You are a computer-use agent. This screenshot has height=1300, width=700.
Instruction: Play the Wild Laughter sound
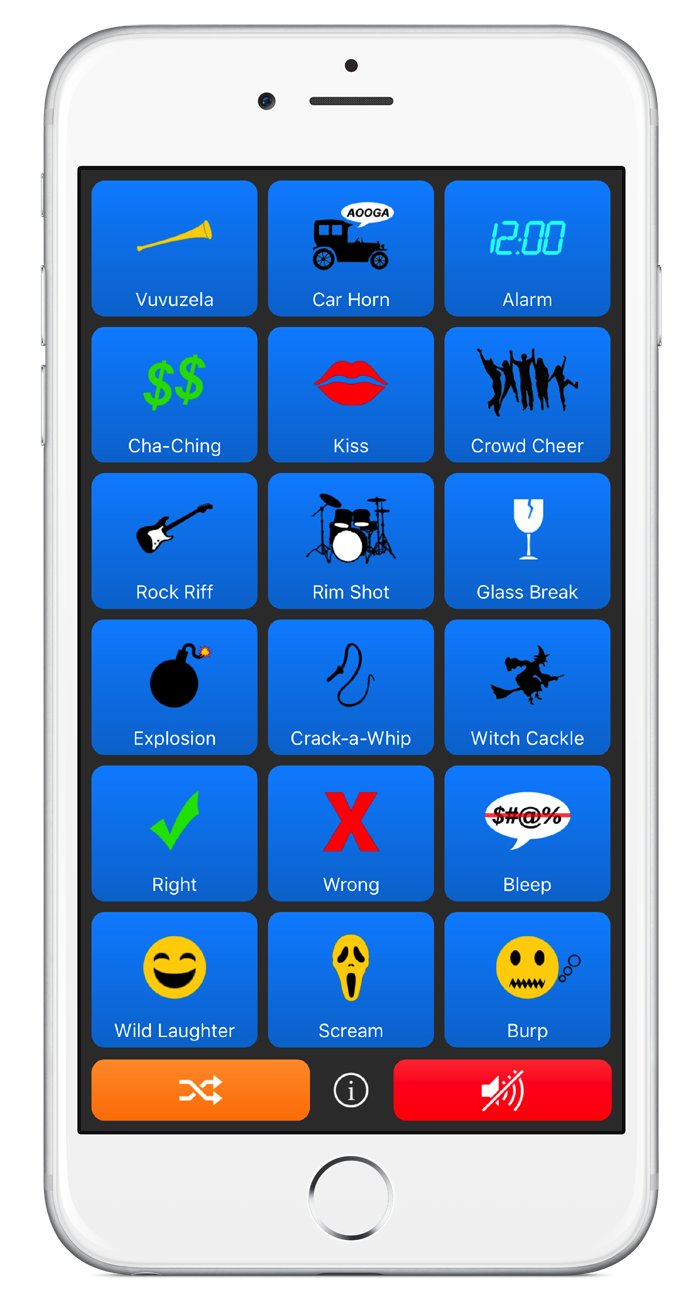(174, 979)
